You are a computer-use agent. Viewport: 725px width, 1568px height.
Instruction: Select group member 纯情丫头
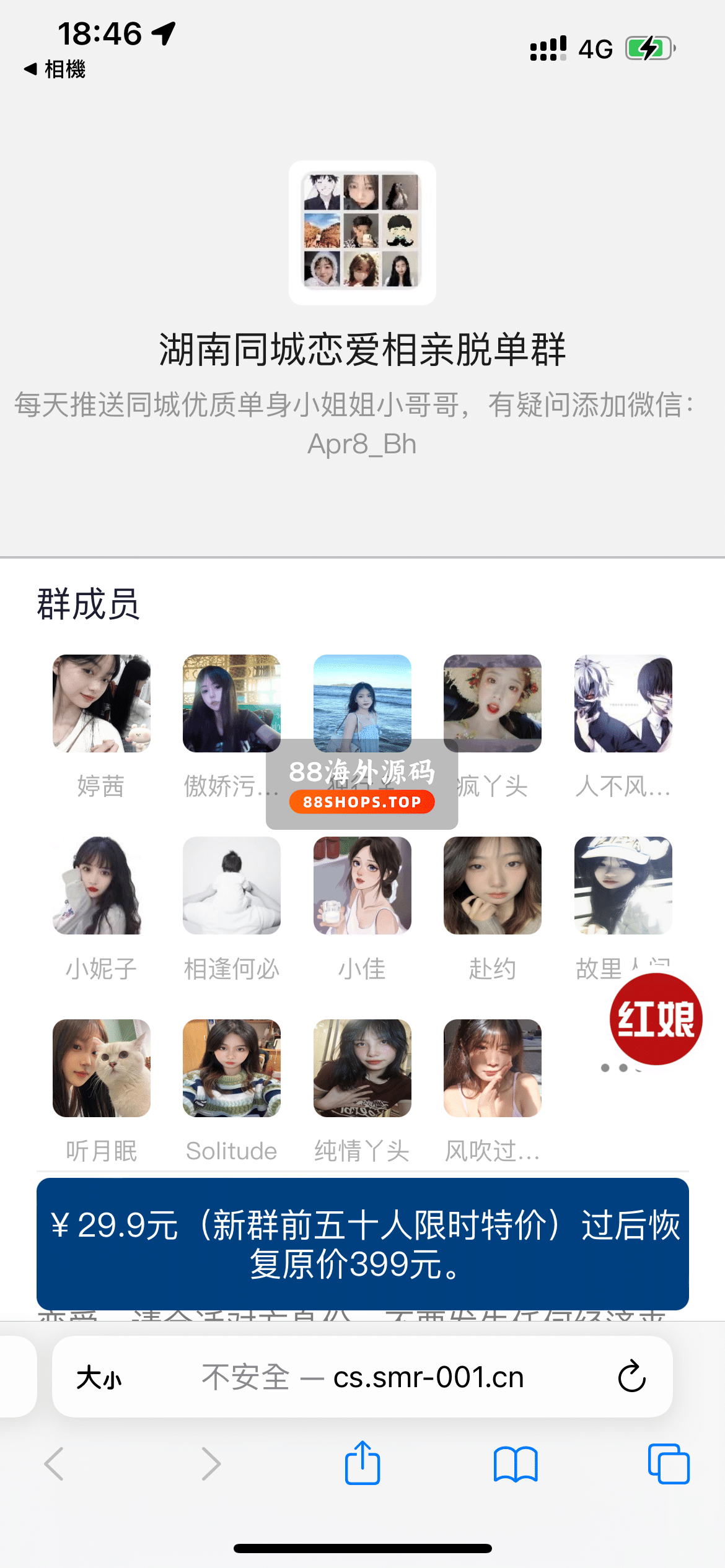coord(362,1068)
